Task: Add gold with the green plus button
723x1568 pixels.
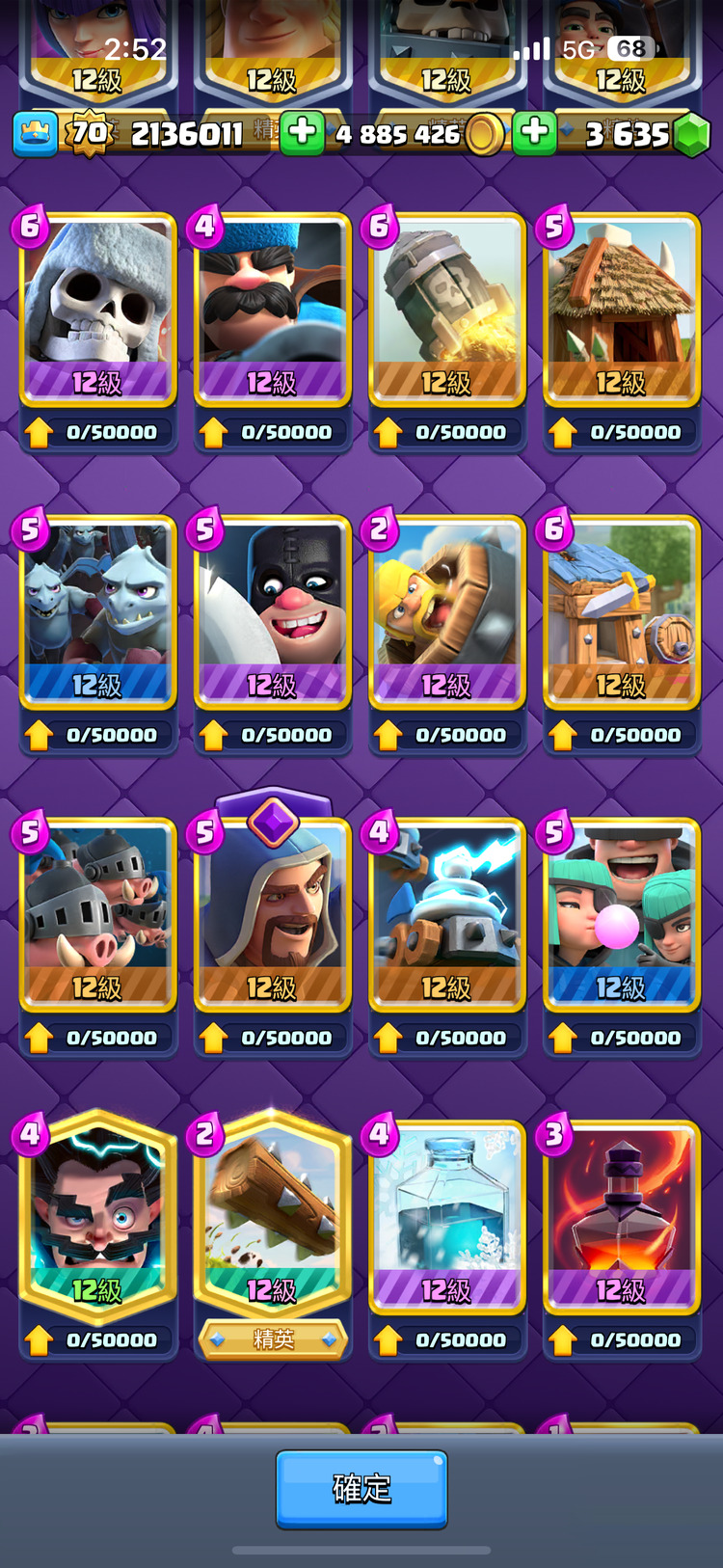Action: click(x=302, y=133)
